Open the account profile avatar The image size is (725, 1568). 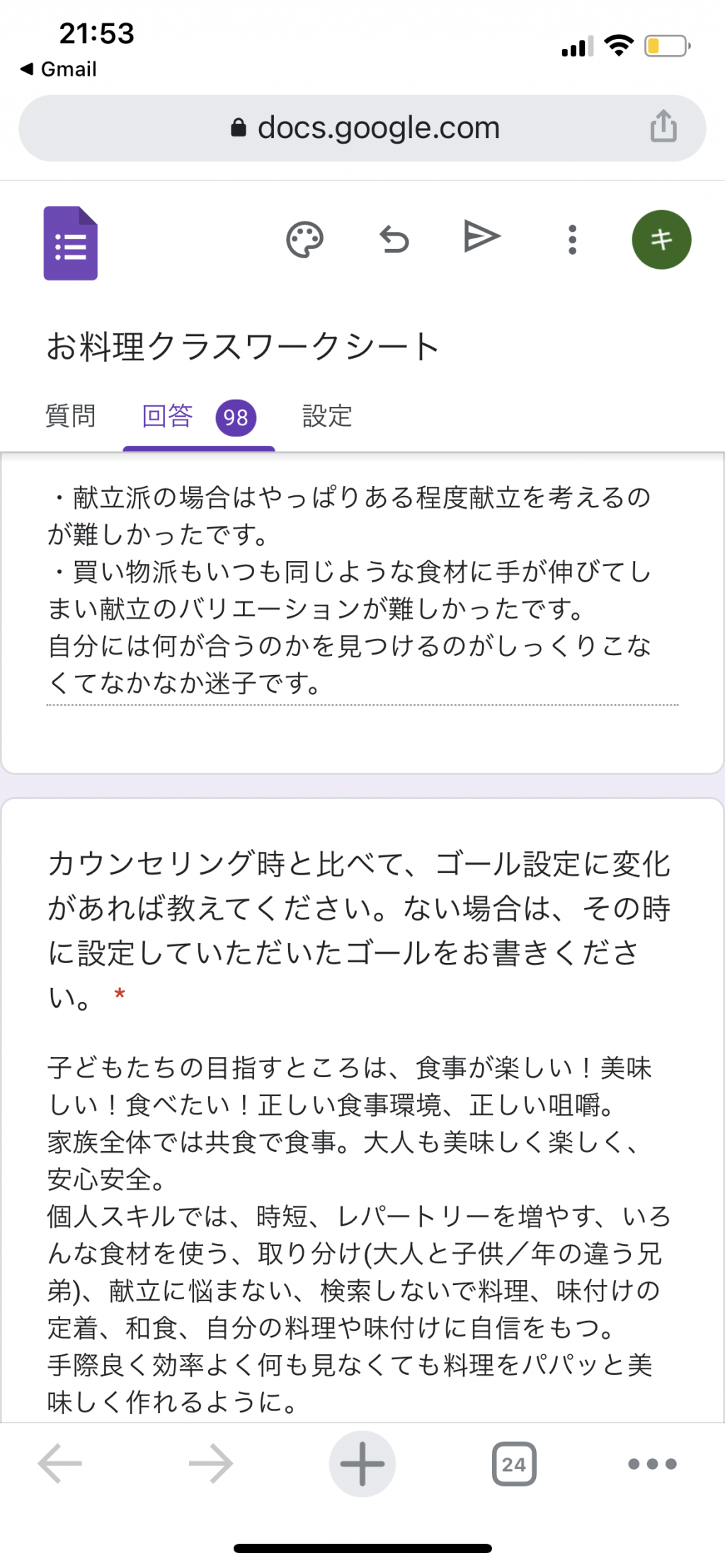point(661,240)
